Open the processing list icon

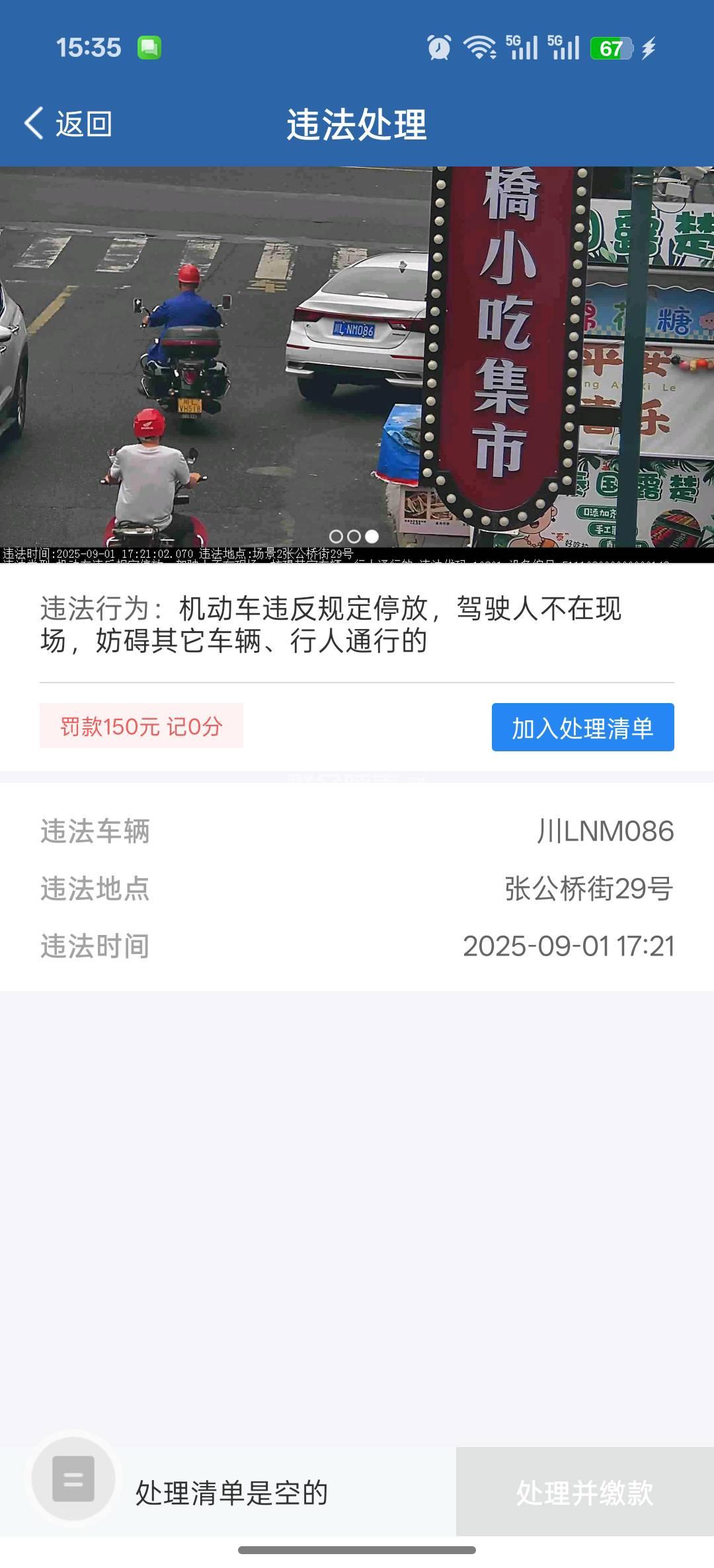click(73, 1478)
